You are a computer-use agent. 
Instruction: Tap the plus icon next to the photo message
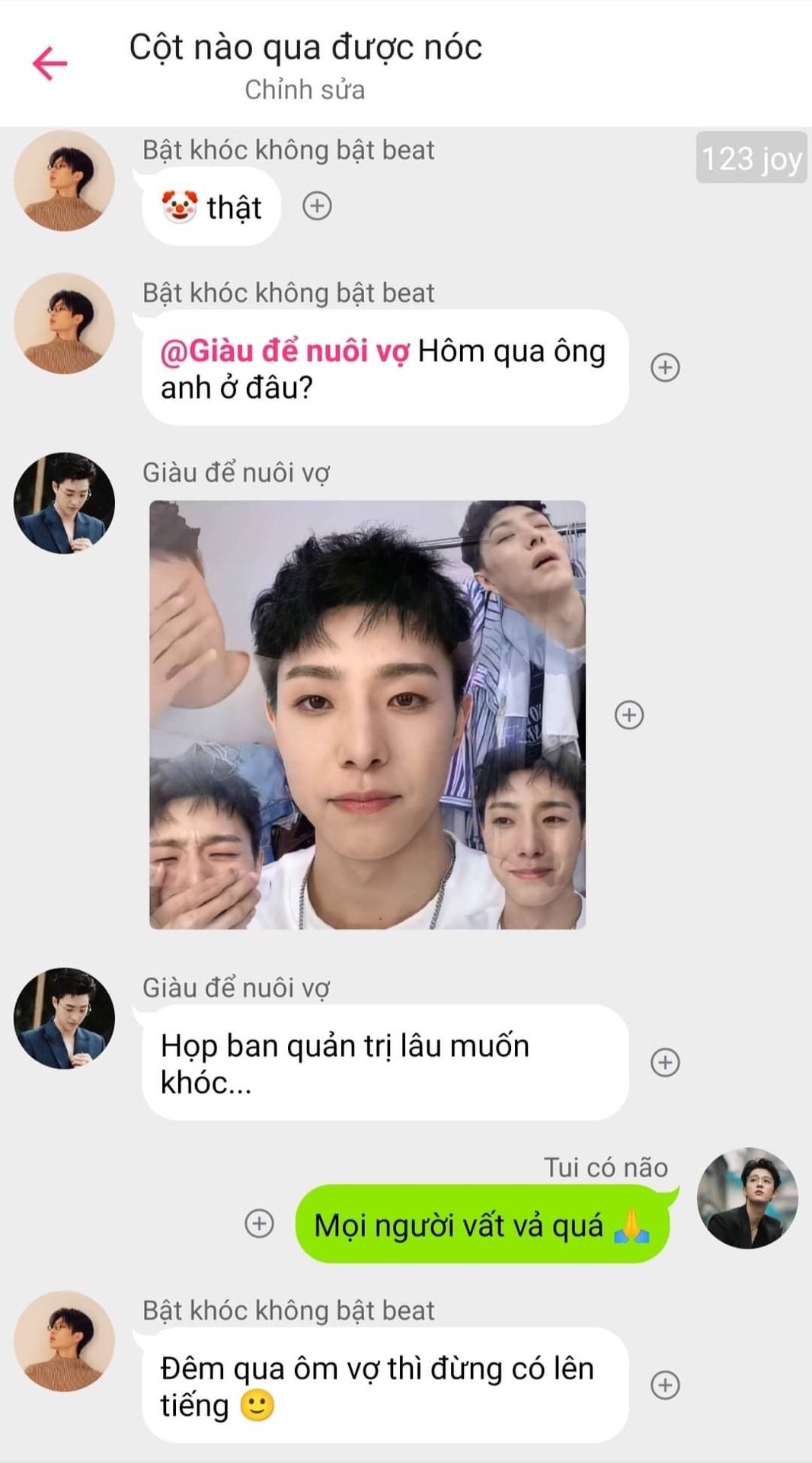coord(629,715)
